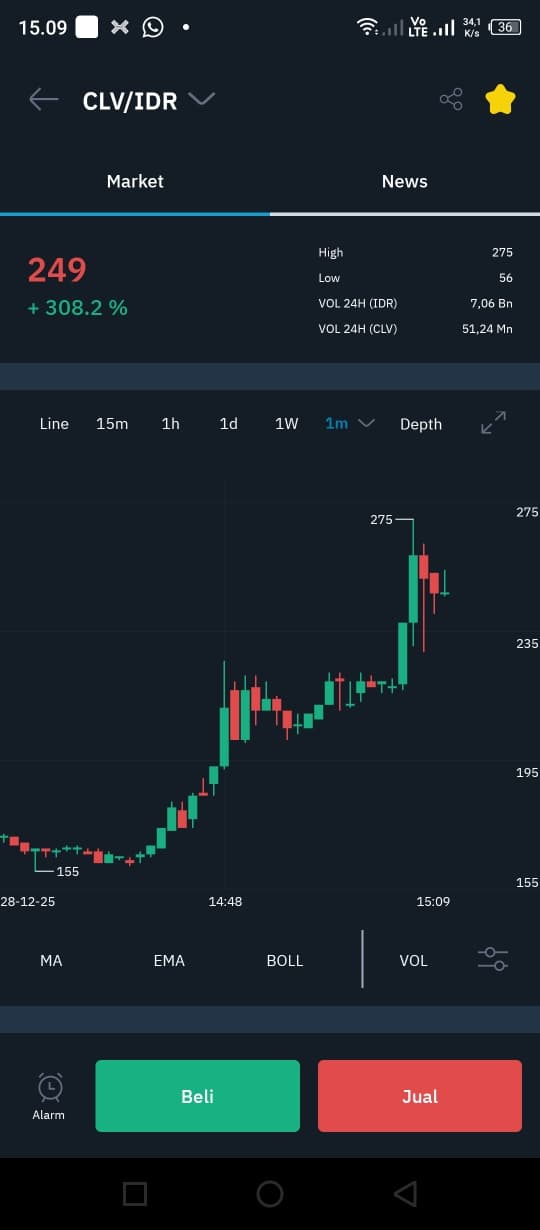Viewport: 540px width, 1230px height.
Task: Expand chart to fullscreen
Action: point(493,423)
